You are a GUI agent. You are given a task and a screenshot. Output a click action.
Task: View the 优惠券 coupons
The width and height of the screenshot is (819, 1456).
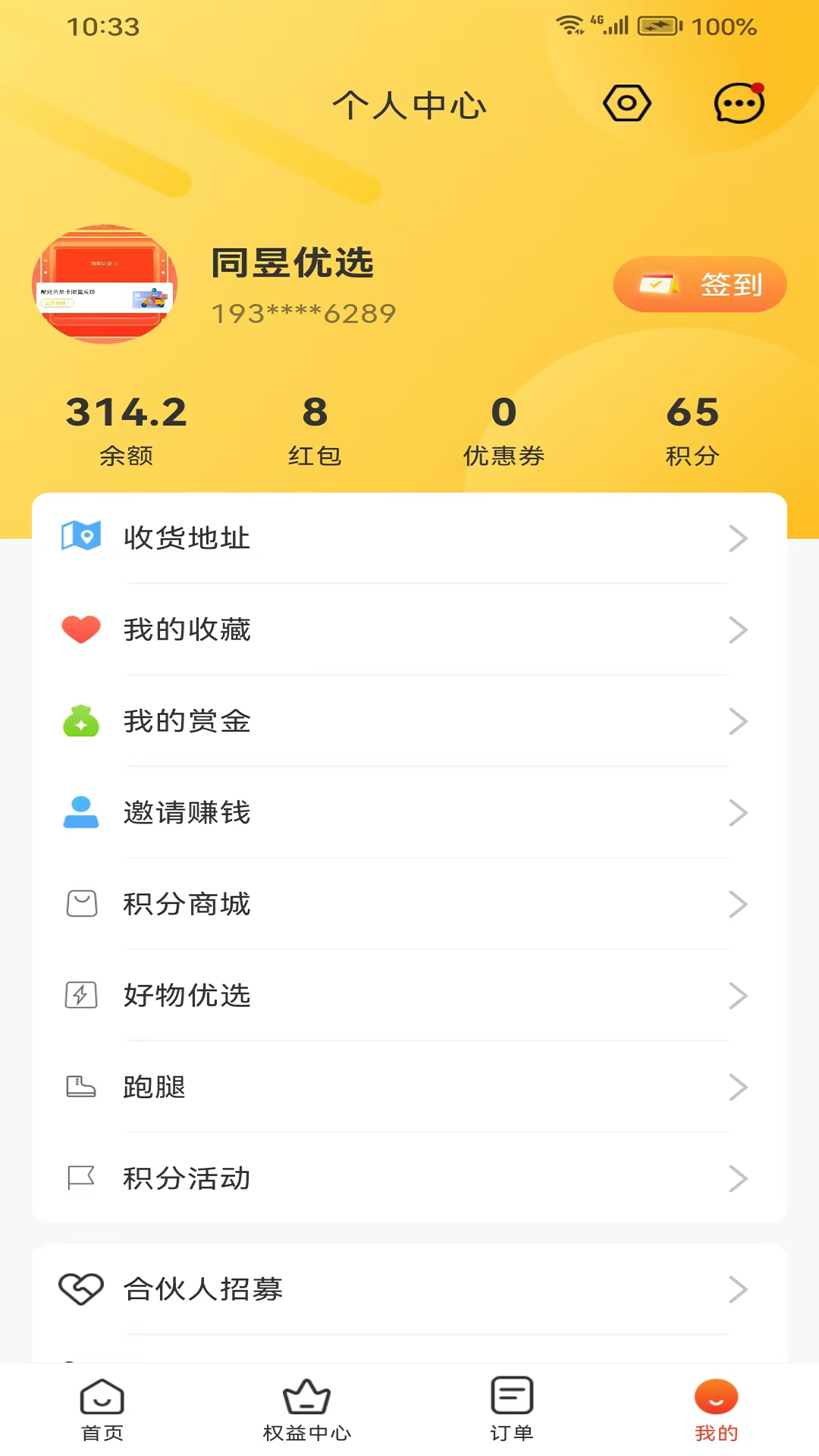coord(504,429)
